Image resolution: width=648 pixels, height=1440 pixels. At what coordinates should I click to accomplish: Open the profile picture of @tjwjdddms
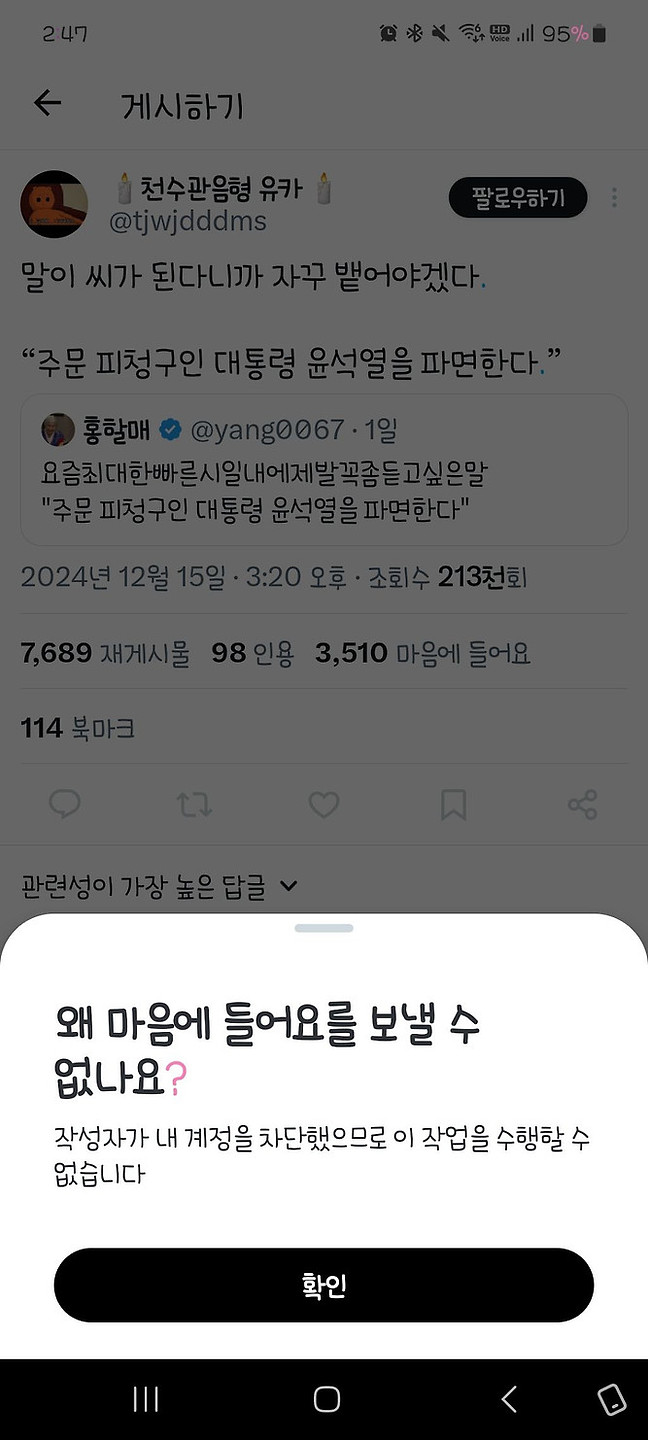pyautogui.click(x=53, y=204)
